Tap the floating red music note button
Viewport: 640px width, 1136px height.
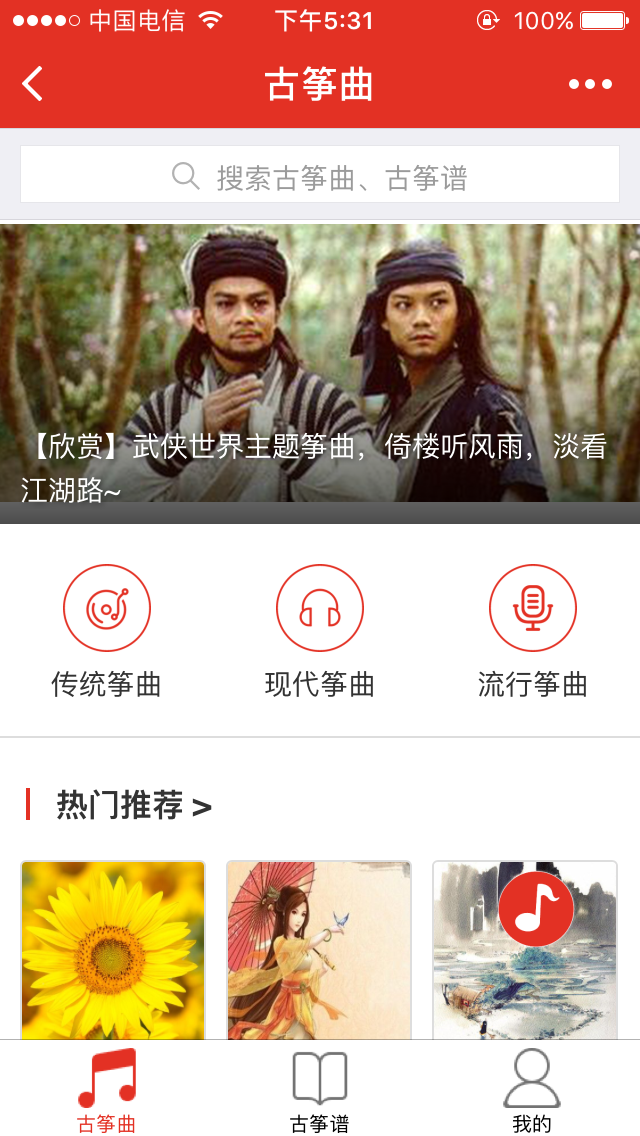536,909
